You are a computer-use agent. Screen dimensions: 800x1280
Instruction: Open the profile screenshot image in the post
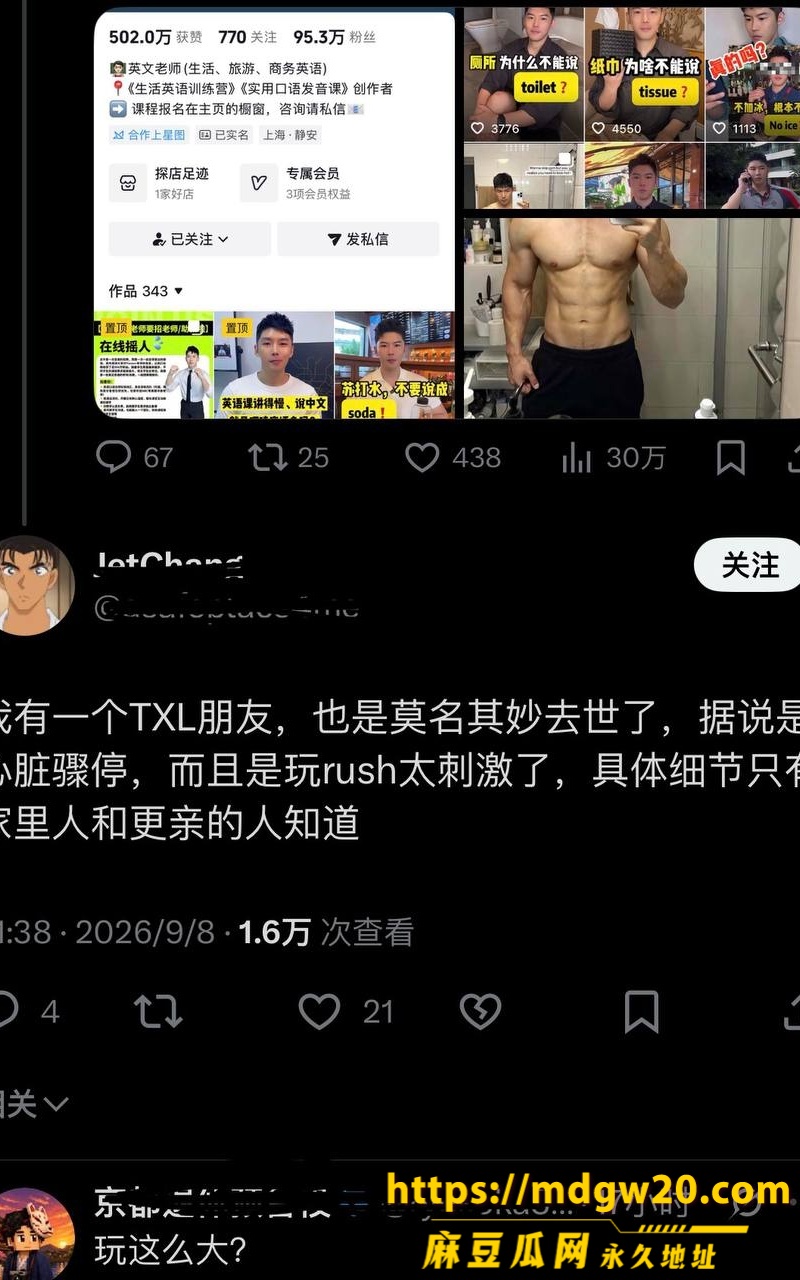pos(274,213)
